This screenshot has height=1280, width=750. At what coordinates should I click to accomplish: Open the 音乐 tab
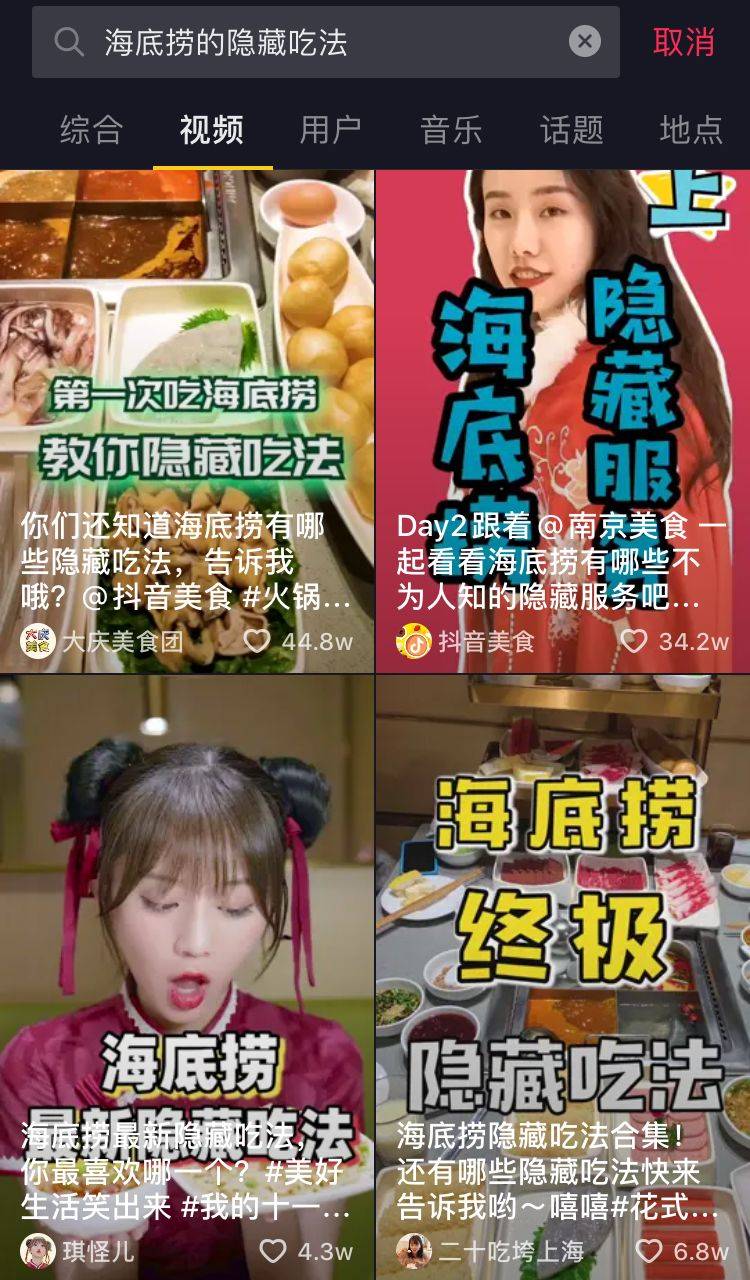[x=451, y=130]
